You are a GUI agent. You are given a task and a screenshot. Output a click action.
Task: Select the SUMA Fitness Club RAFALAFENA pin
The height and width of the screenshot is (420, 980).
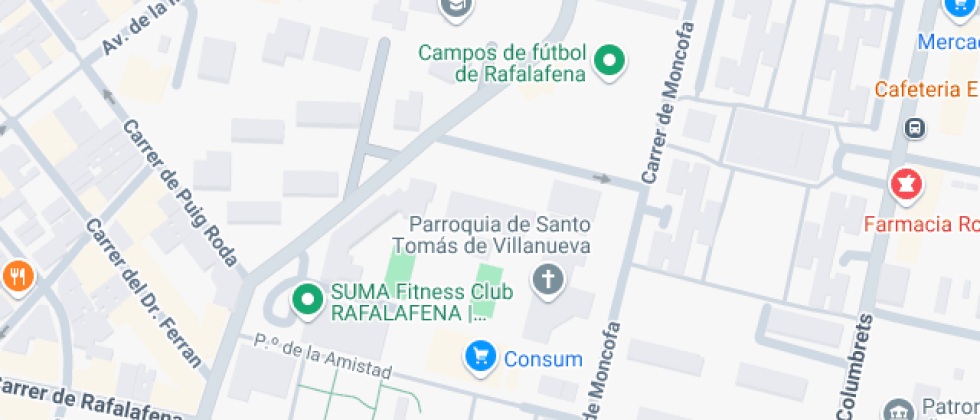pos(306,298)
